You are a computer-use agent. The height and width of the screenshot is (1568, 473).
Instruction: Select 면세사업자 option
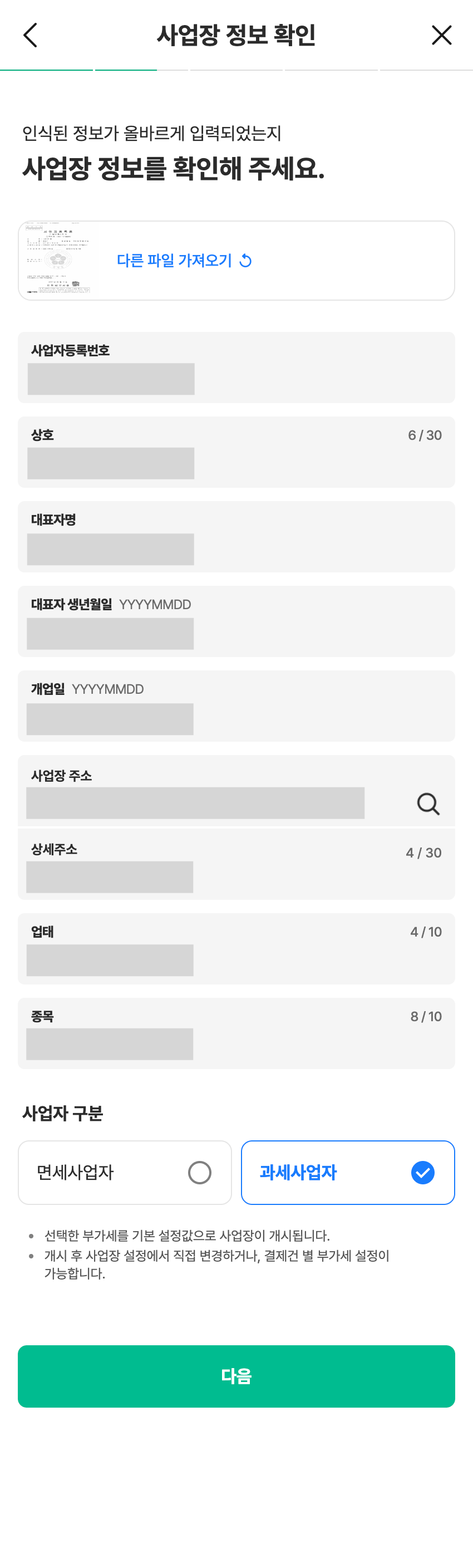[x=125, y=1172]
